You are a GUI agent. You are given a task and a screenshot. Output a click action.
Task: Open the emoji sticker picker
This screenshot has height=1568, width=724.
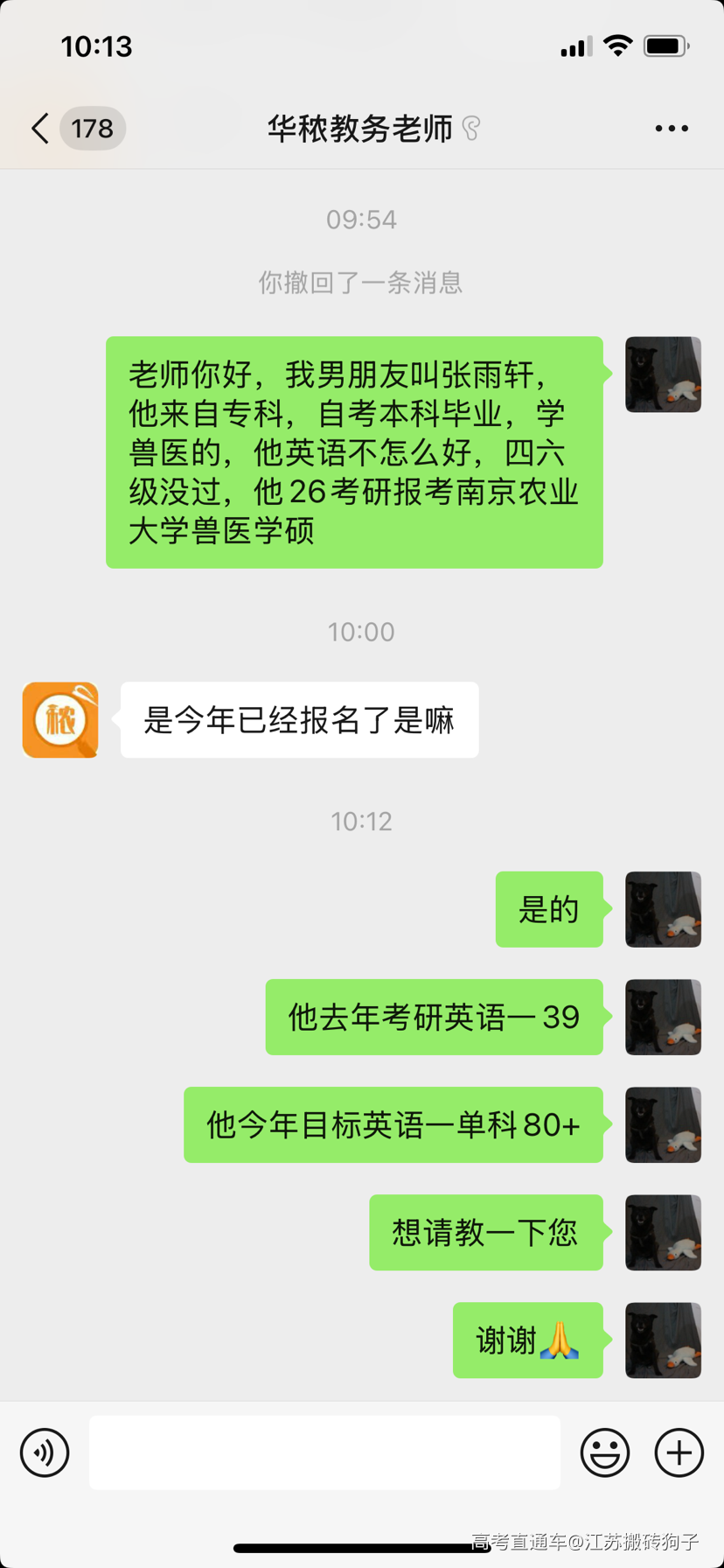point(604,1452)
